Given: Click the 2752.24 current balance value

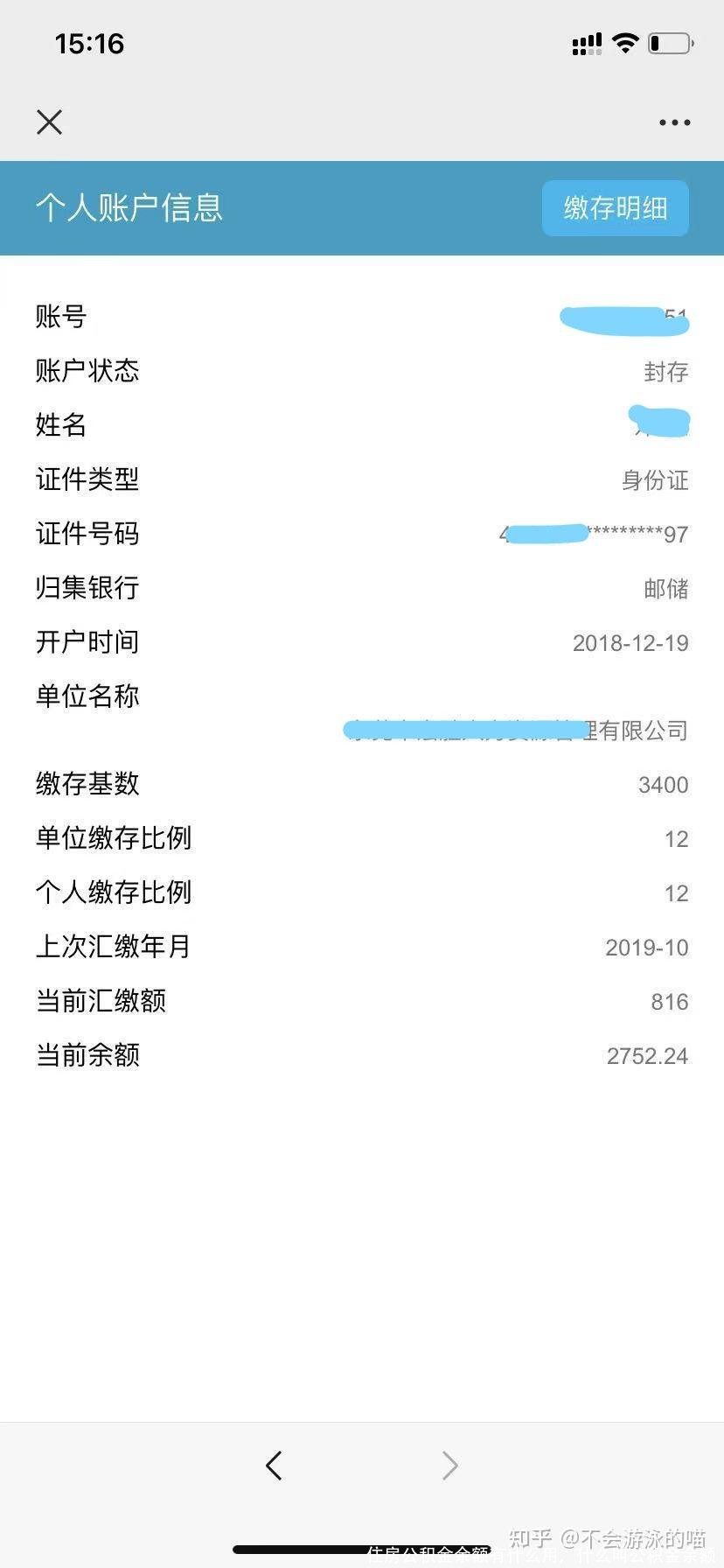Looking at the screenshot, I should tap(647, 1055).
